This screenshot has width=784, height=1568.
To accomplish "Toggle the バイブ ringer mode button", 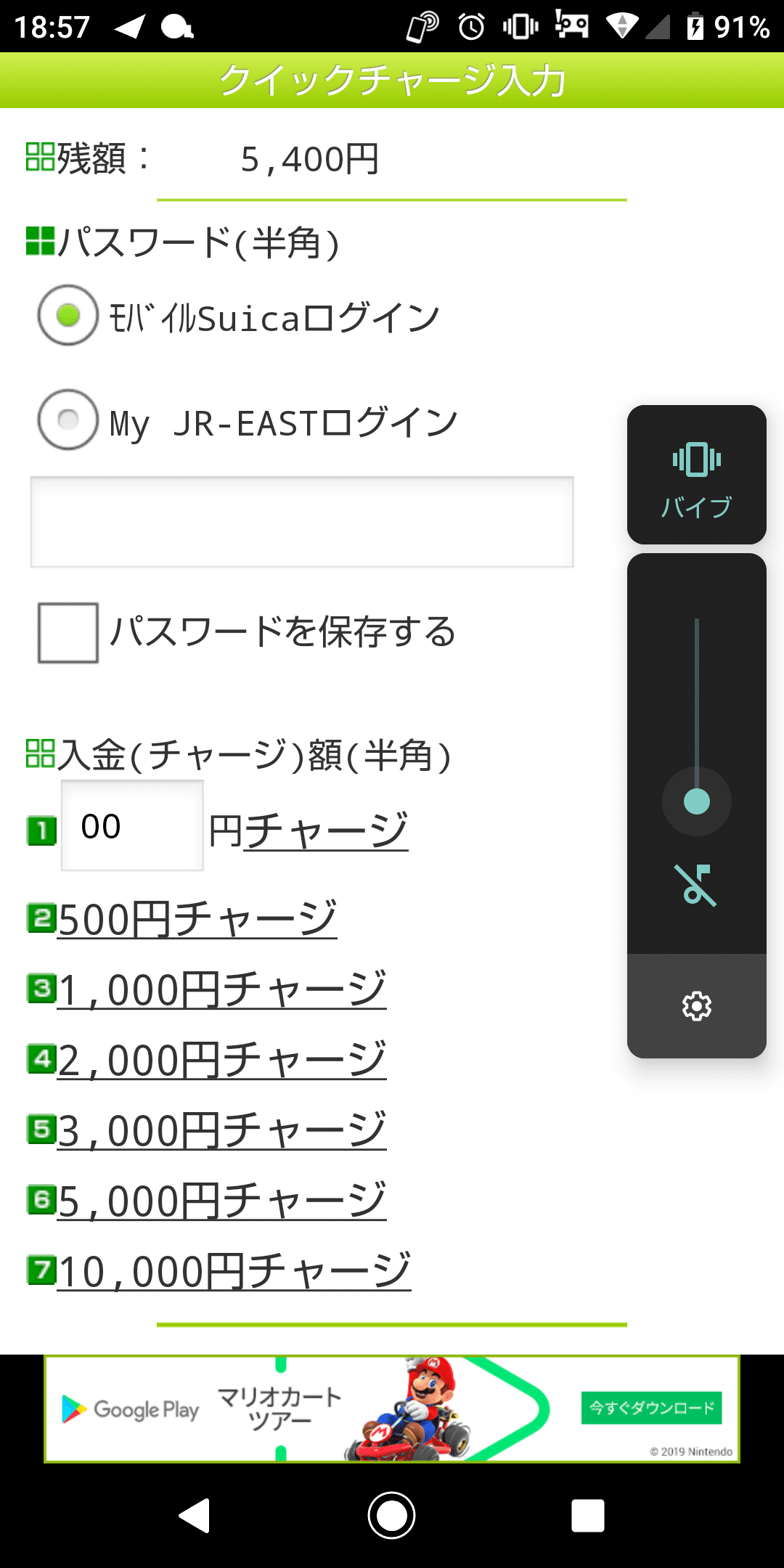I will click(x=697, y=475).
